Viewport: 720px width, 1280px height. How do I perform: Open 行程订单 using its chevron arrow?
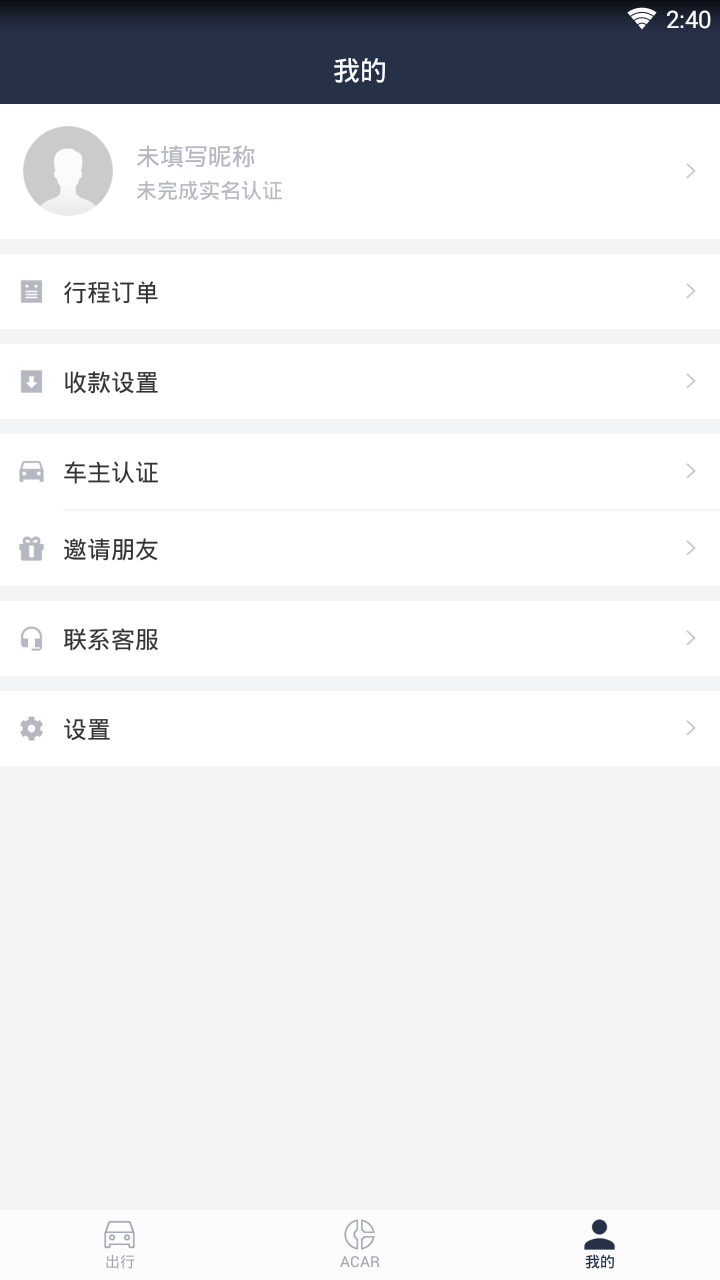tap(690, 291)
